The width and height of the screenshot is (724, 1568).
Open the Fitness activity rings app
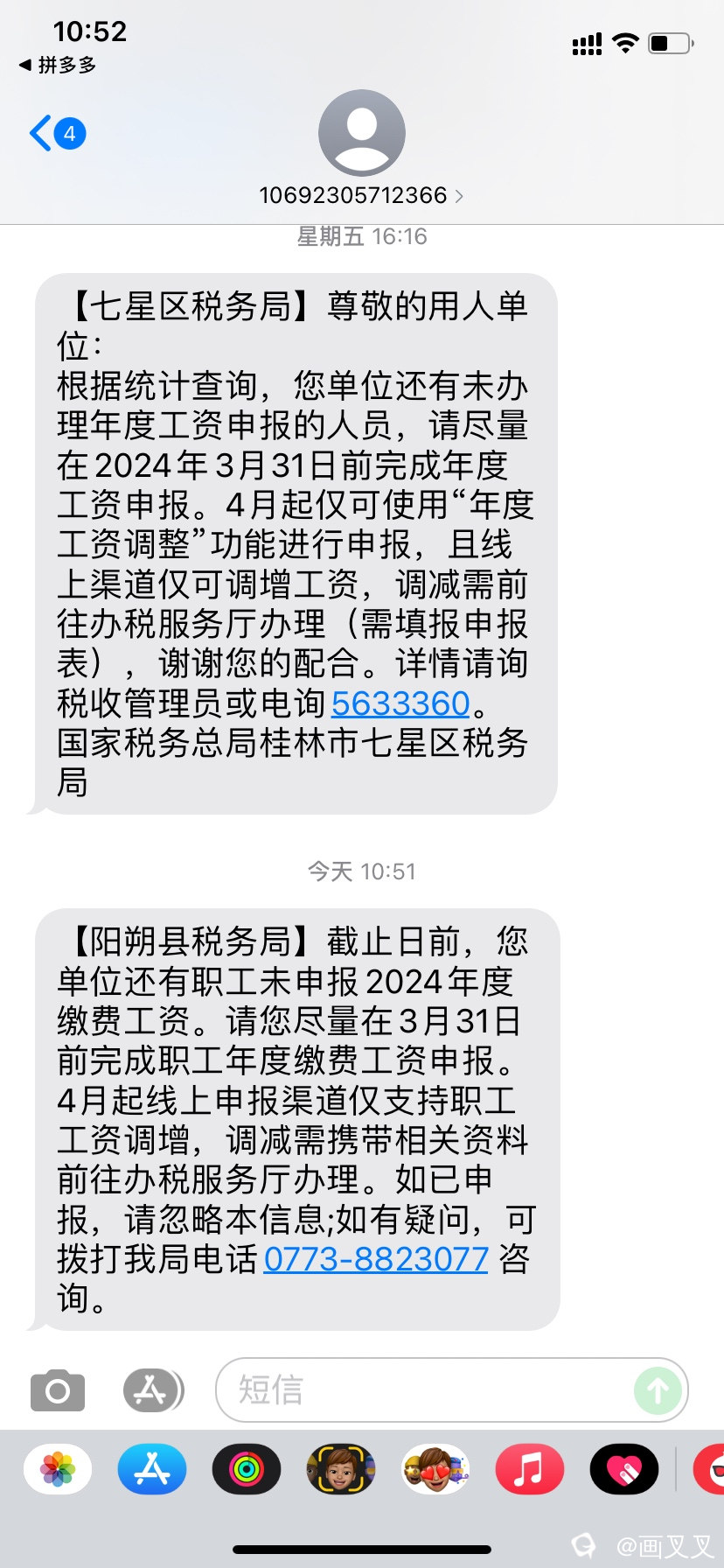tap(247, 1469)
